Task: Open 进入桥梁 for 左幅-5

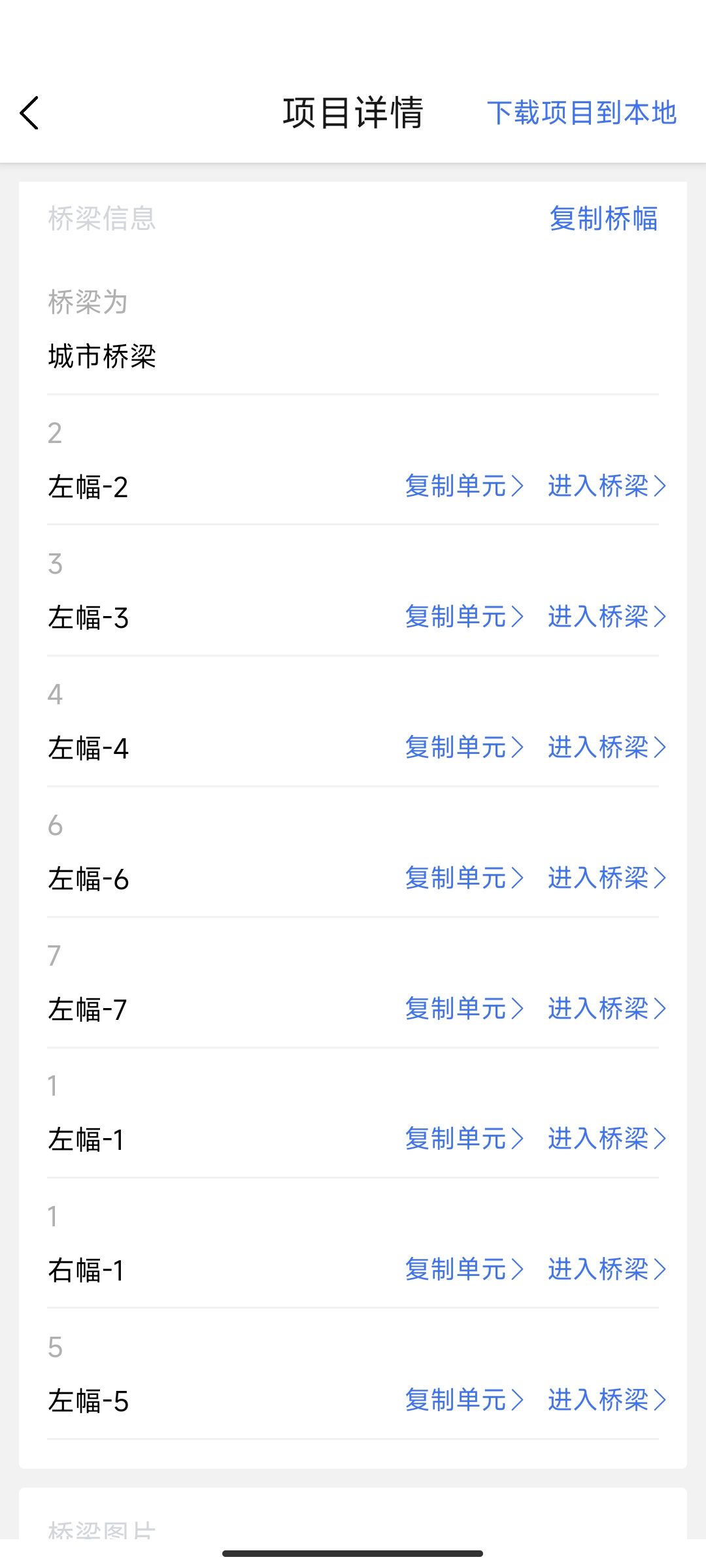Action: click(606, 1400)
